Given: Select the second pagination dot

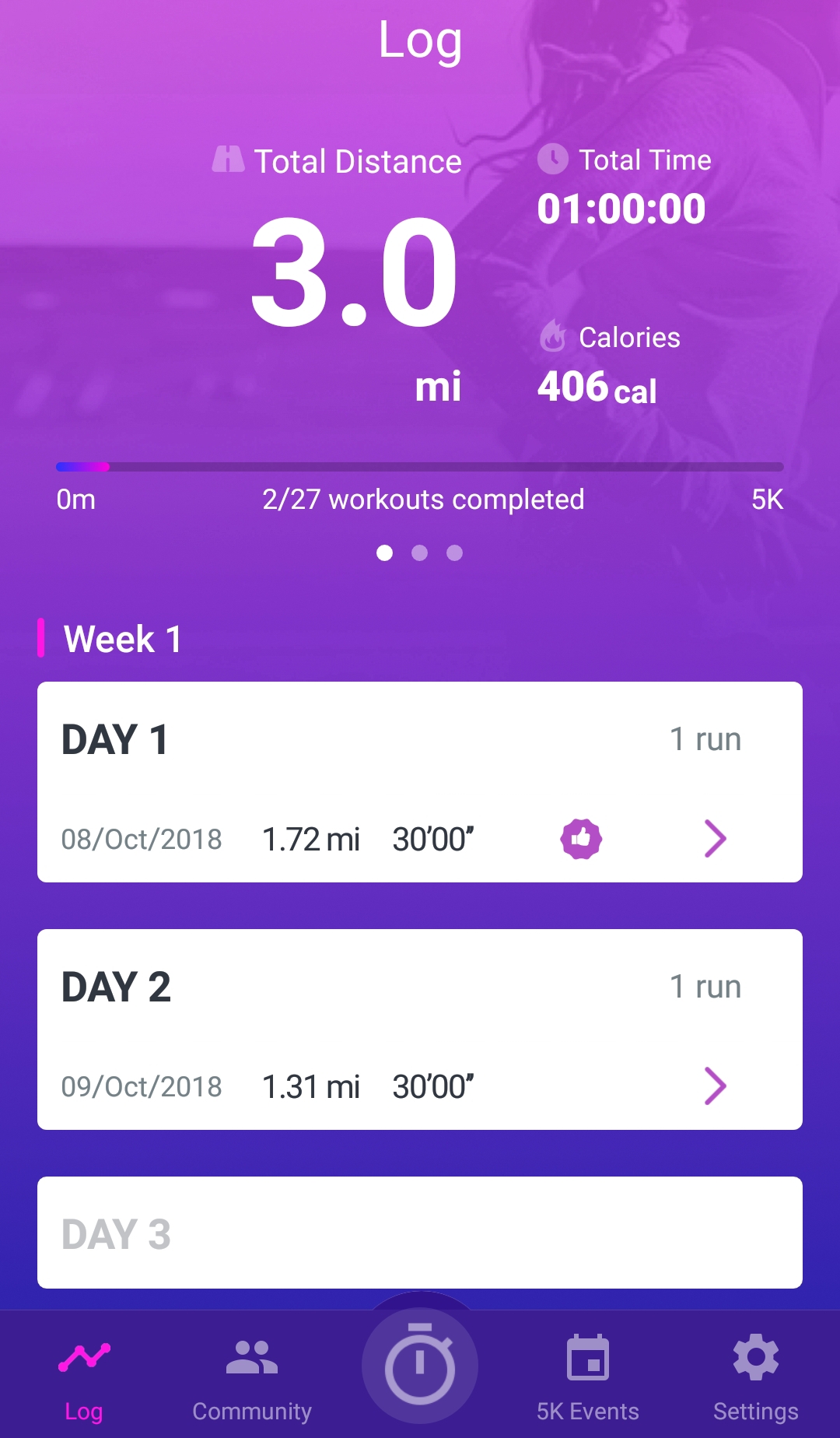Looking at the screenshot, I should click(x=420, y=552).
